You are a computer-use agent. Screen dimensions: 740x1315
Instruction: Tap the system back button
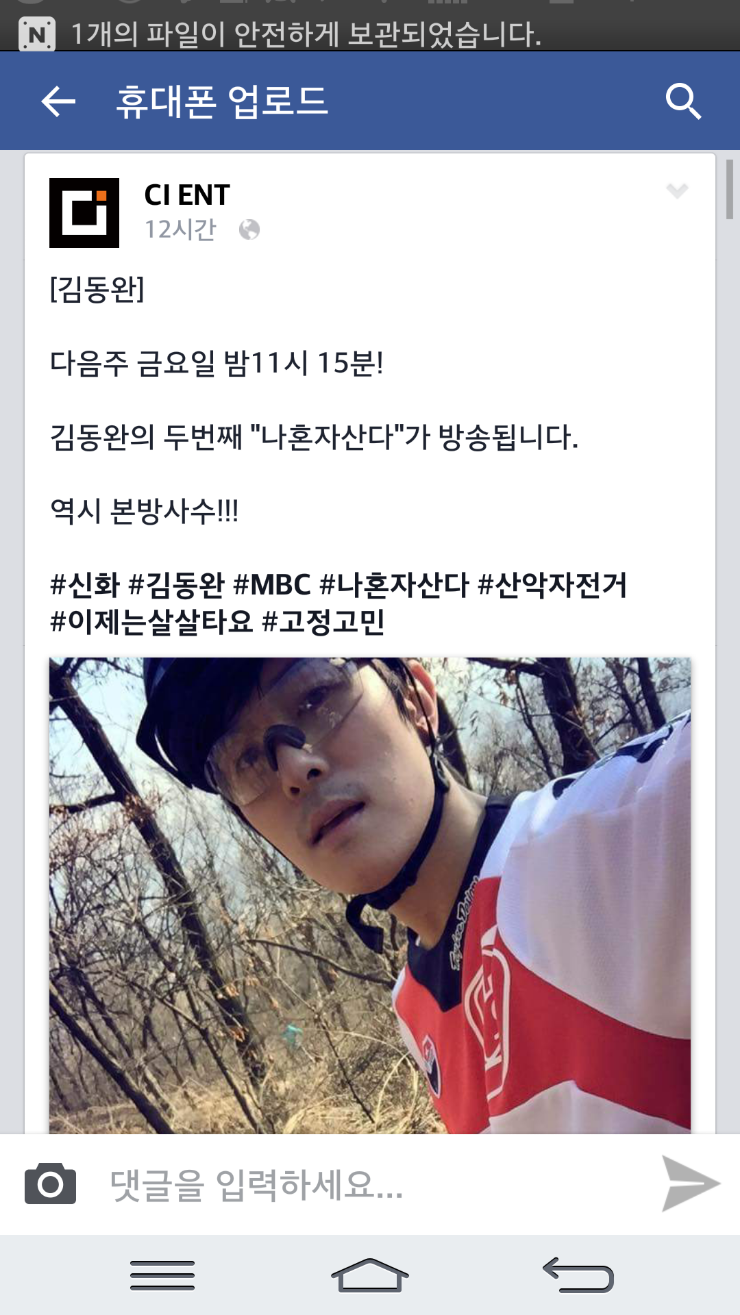pos(577,1275)
